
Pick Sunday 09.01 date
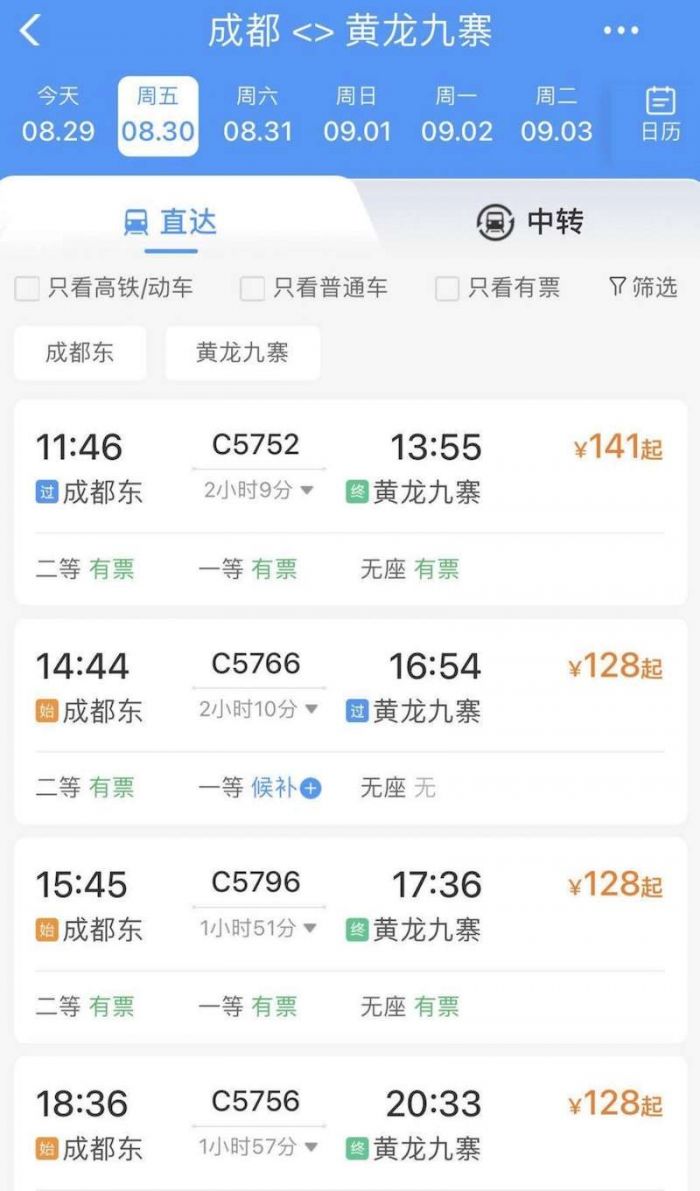click(x=357, y=115)
